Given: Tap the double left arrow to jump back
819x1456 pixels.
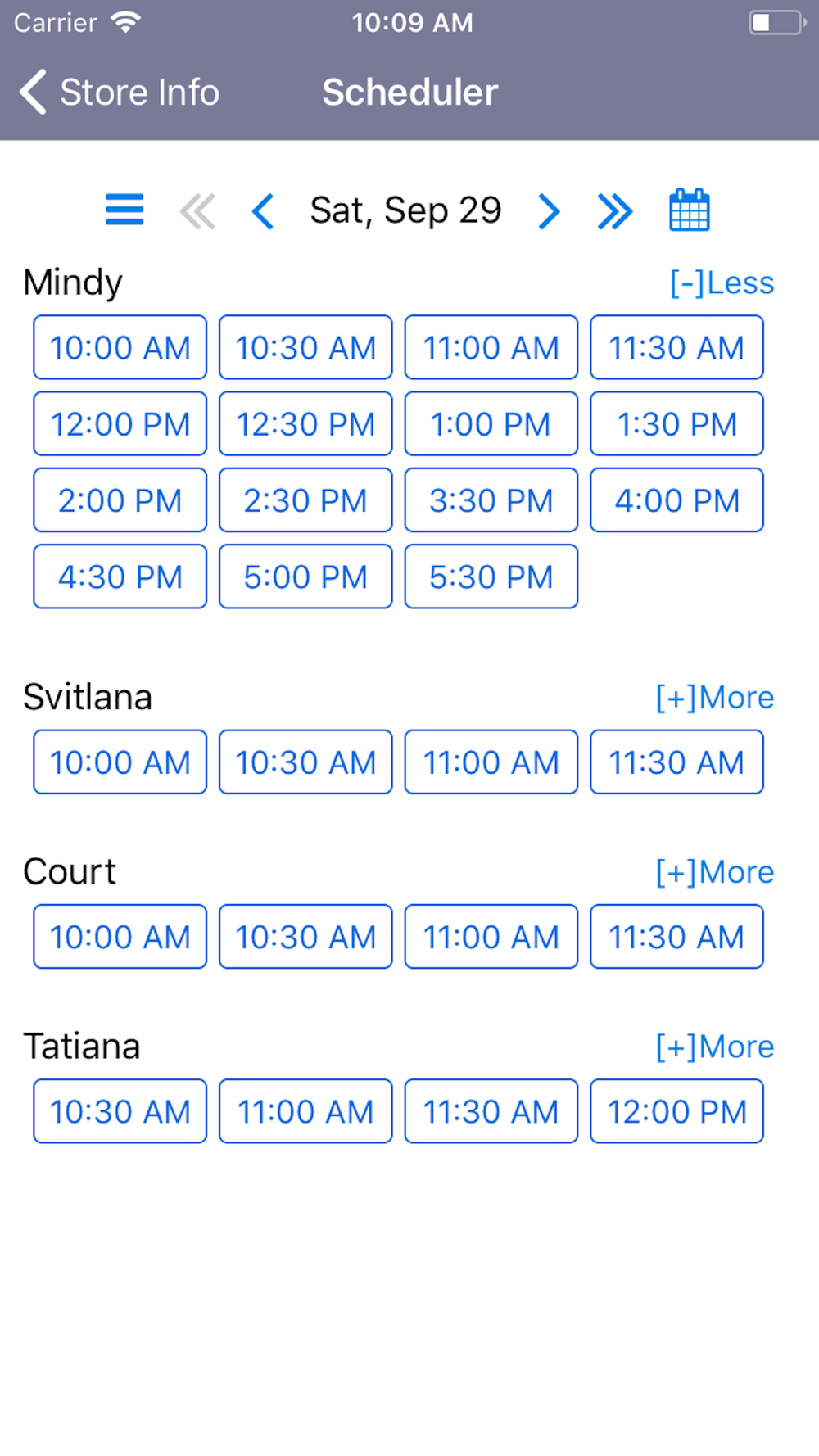Looking at the screenshot, I should (197, 211).
